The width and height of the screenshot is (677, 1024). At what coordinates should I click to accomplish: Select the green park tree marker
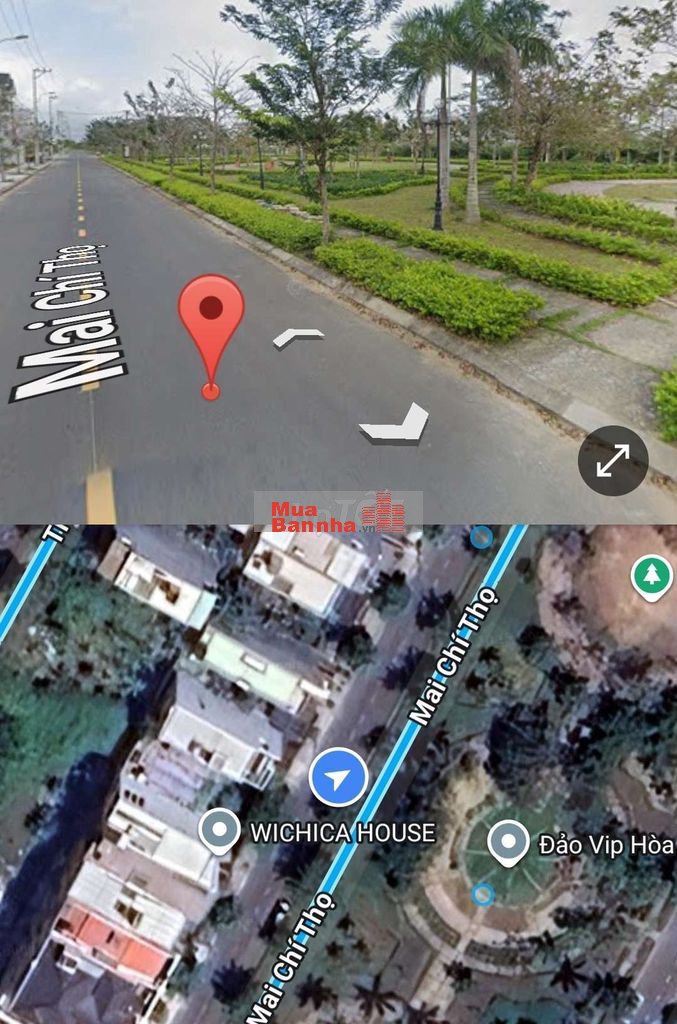[x=652, y=575]
